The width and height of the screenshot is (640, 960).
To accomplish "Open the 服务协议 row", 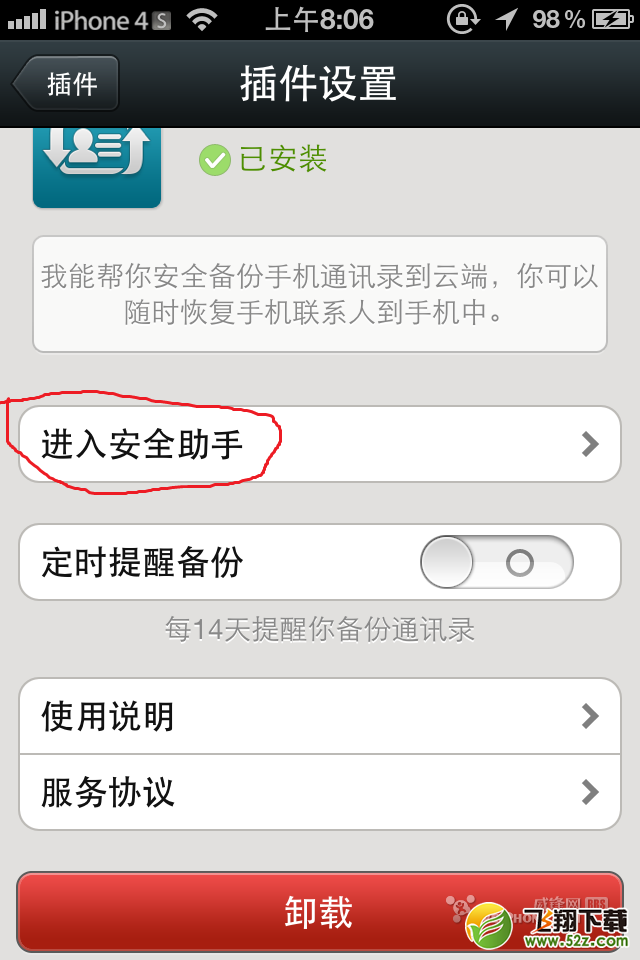I will (320, 792).
